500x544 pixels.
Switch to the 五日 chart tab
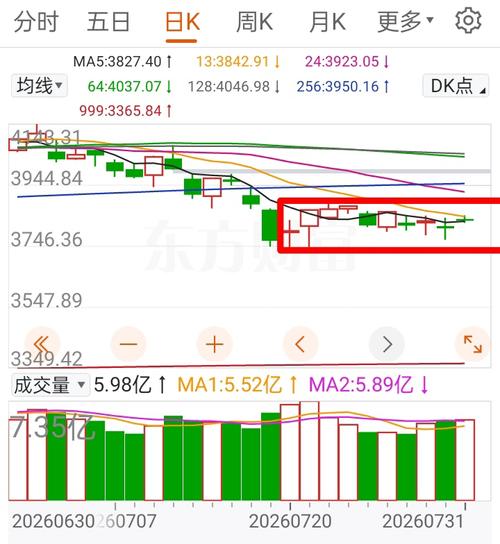point(109,22)
